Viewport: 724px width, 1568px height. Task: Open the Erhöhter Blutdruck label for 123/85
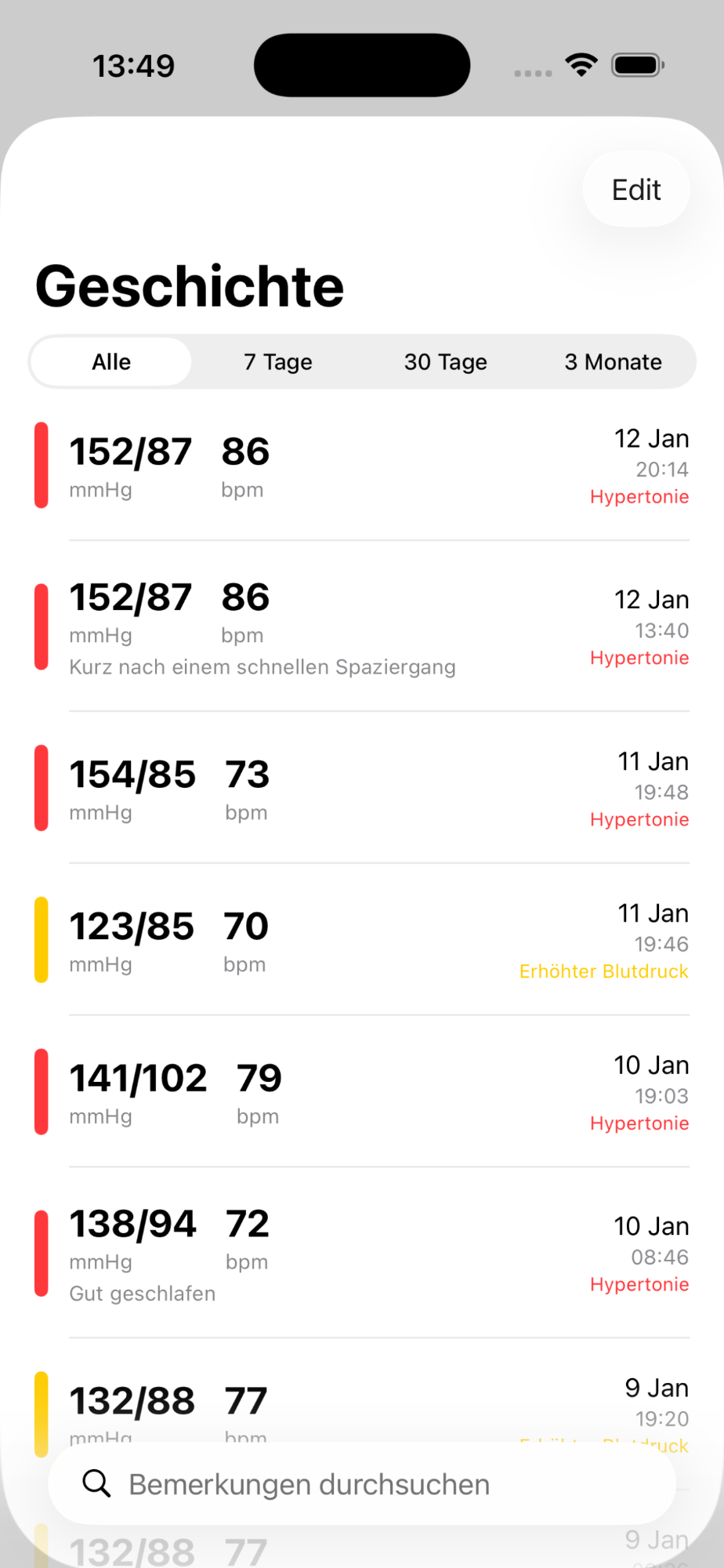[603, 971]
